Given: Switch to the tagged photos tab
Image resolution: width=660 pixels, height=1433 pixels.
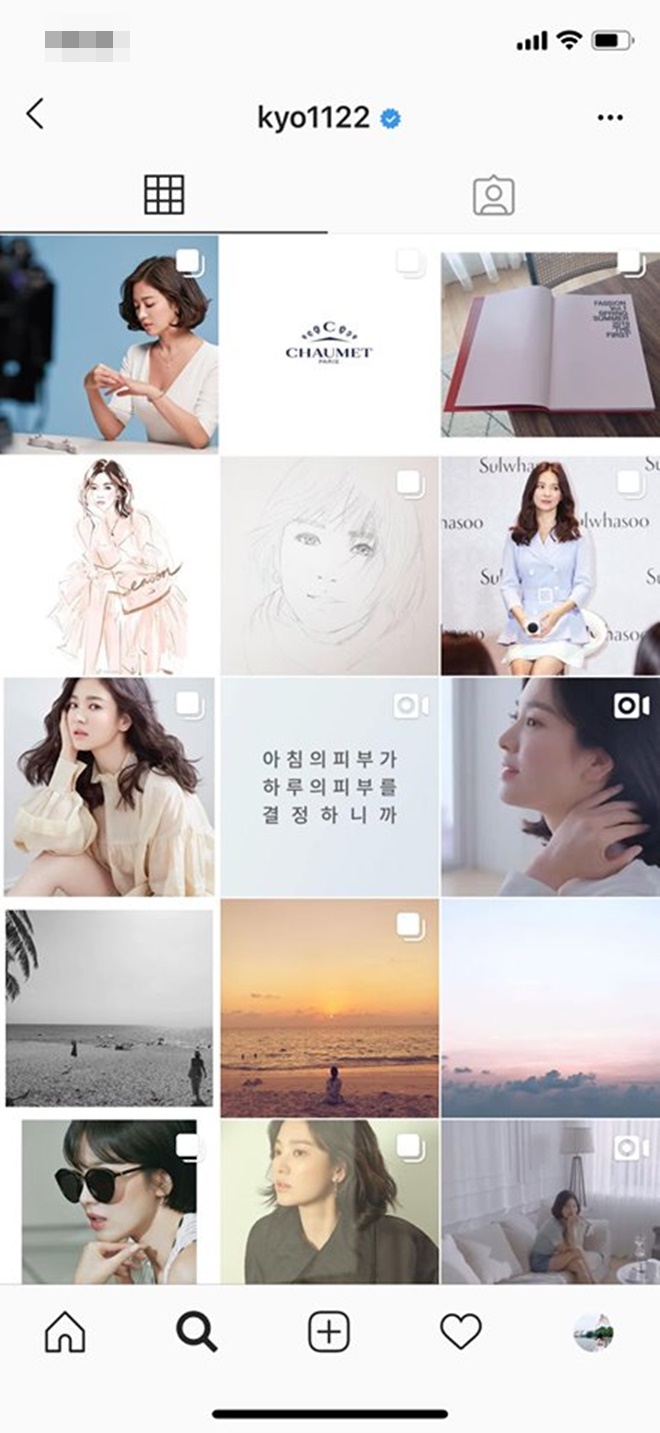Looking at the screenshot, I should pos(493,196).
